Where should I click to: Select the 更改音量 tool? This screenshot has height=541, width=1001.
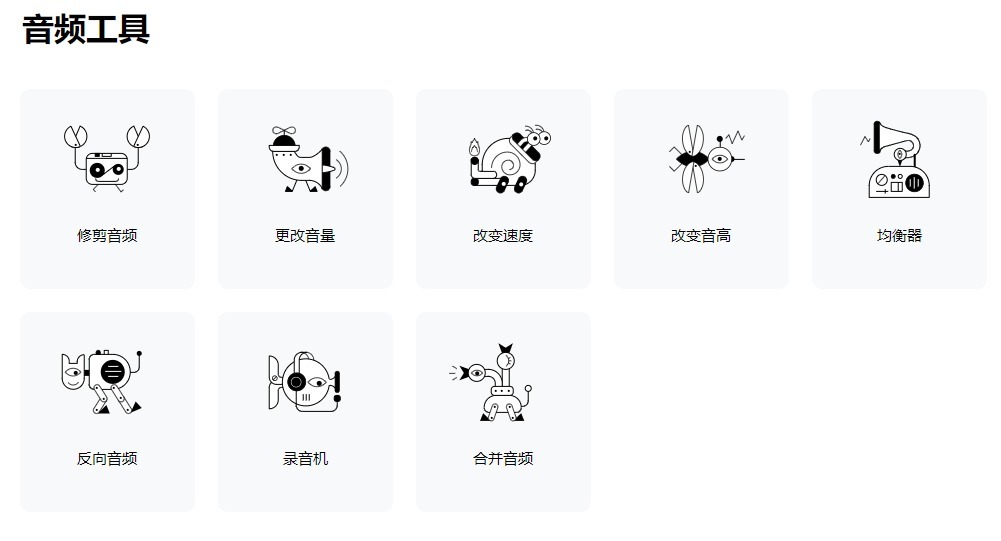[305, 189]
